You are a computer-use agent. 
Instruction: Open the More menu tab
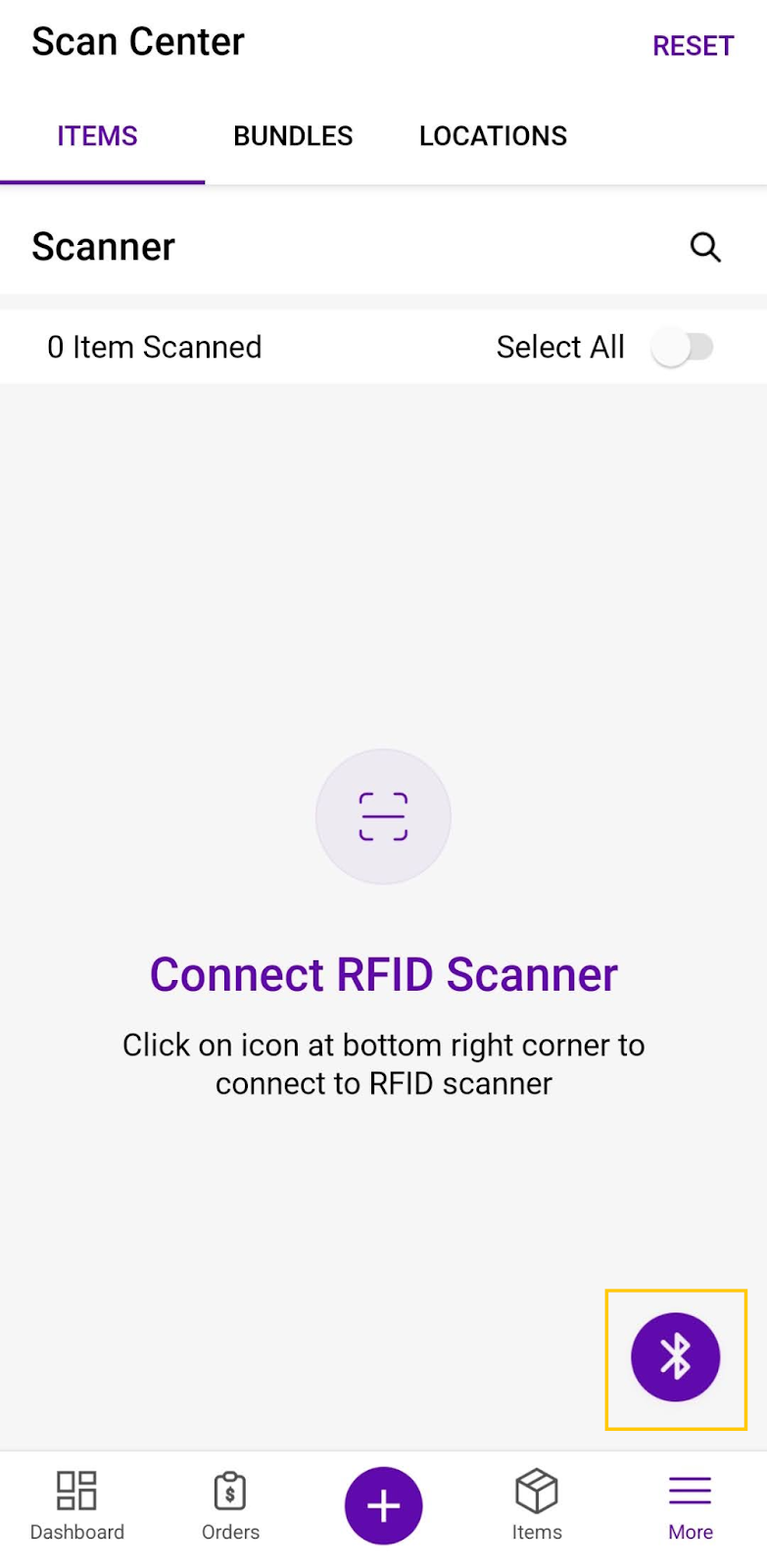click(x=690, y=1505)
